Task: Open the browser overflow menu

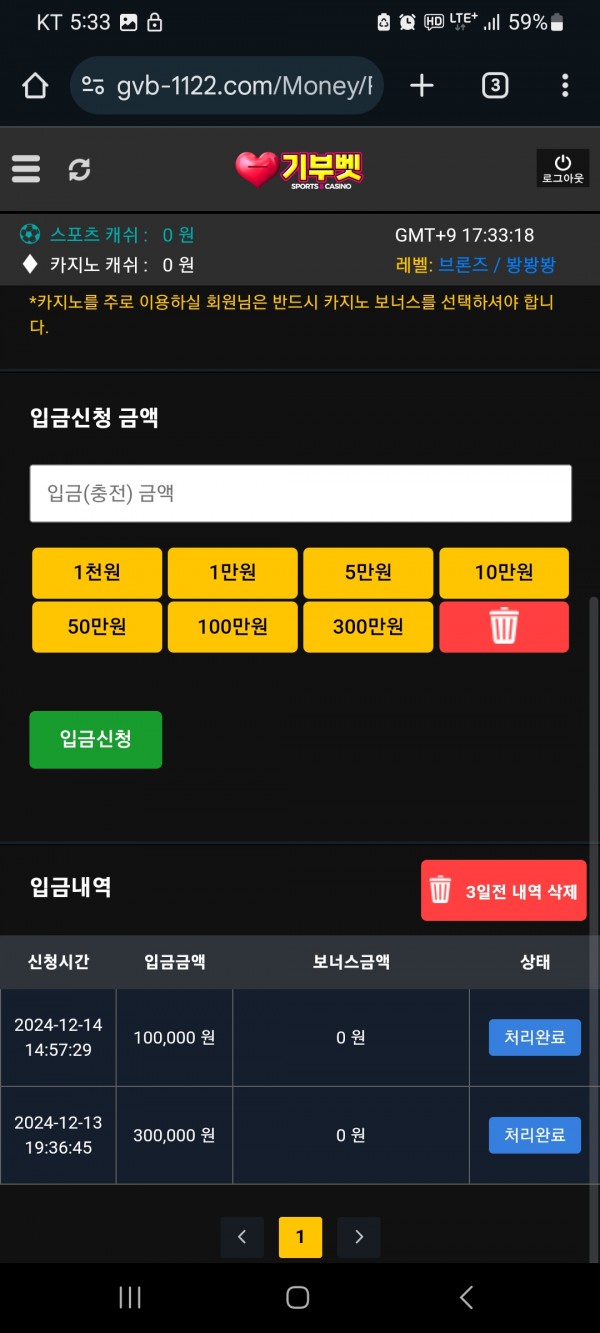Action: pos(565,86)
